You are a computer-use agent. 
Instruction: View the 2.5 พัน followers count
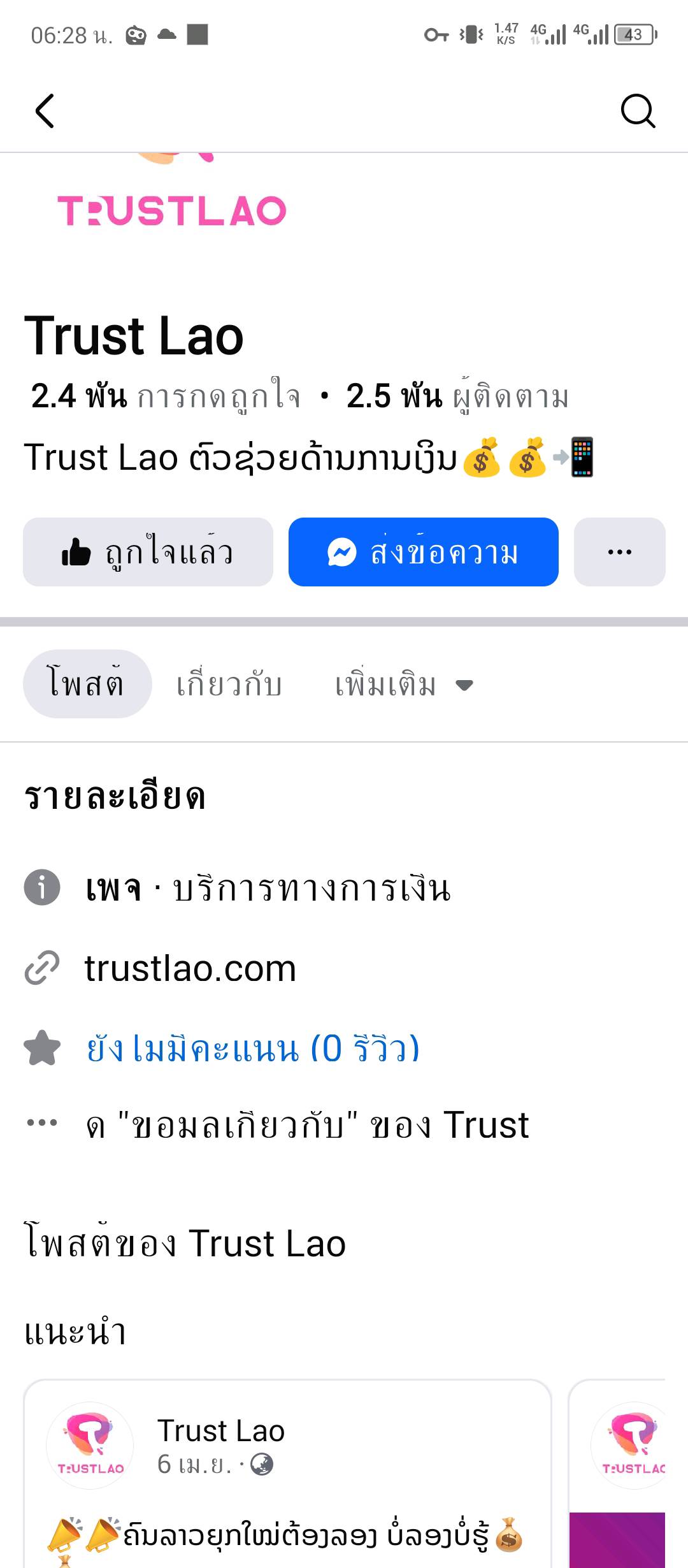(x=457, y=396)
